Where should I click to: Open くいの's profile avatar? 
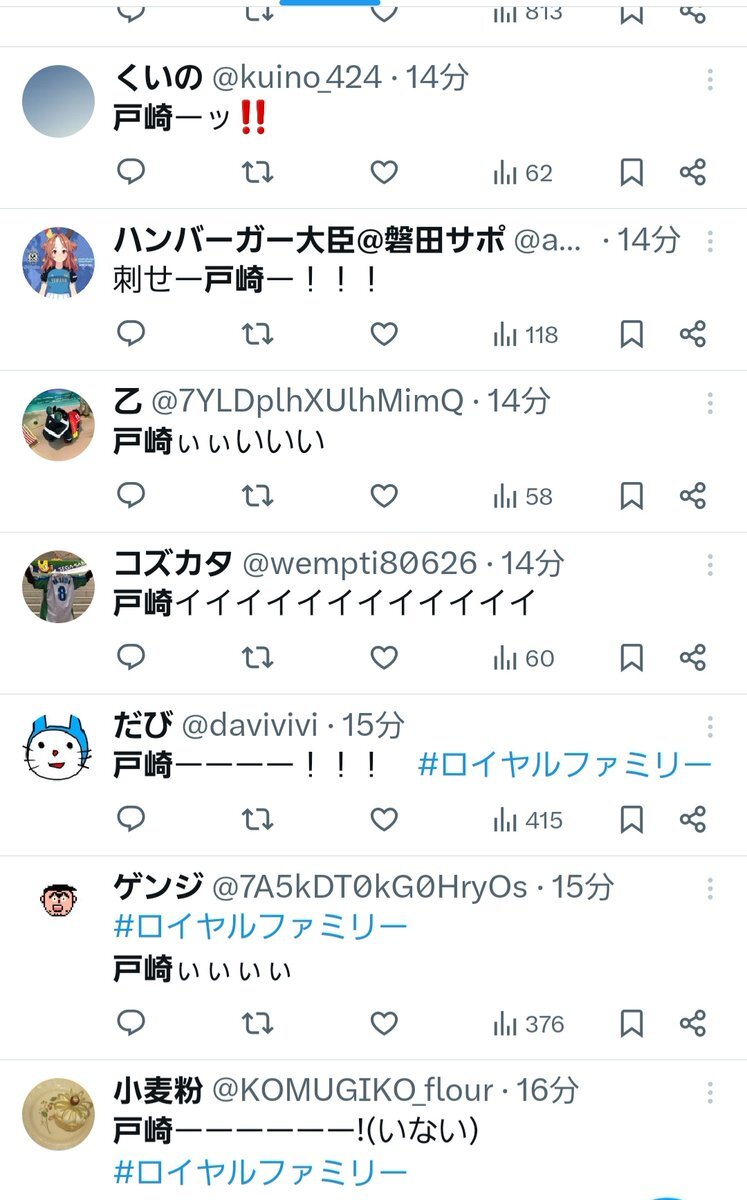pyautogui.click(x=58, y=101)
